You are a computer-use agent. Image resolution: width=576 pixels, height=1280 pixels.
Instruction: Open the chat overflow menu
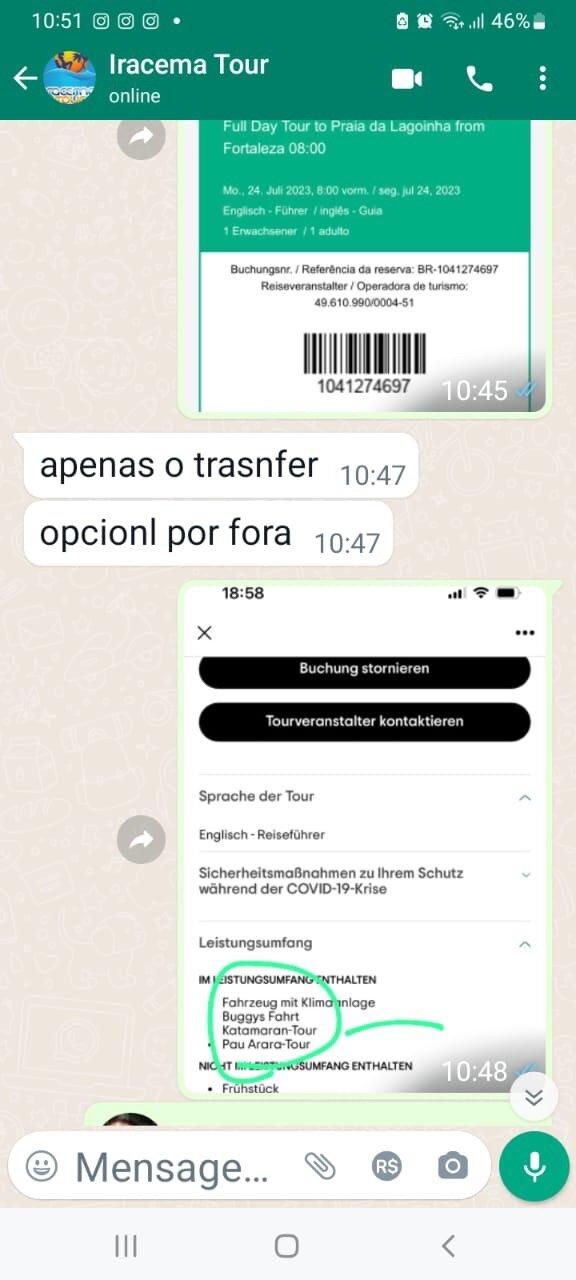542,79
